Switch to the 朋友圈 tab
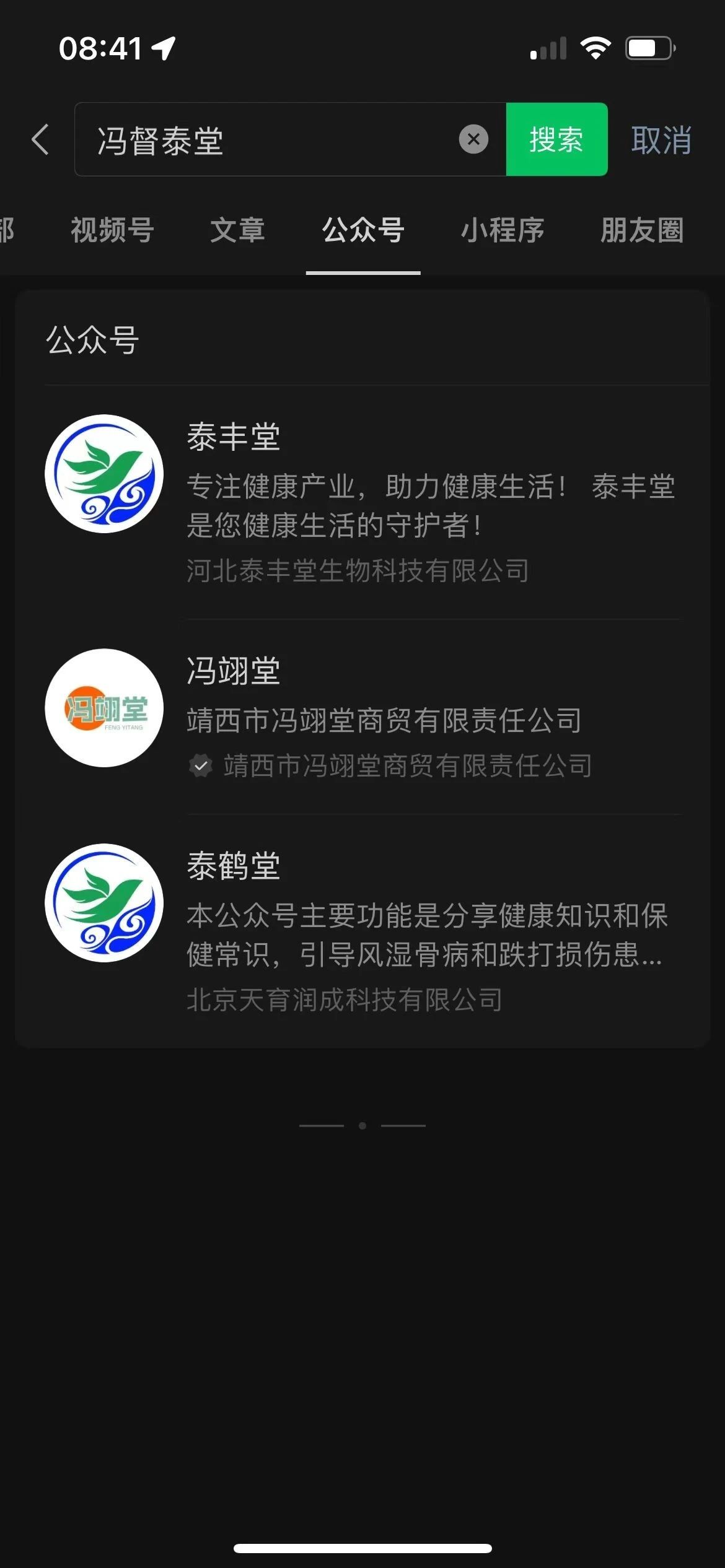This screenshot has height=1568, width=725. pos(642,230)
